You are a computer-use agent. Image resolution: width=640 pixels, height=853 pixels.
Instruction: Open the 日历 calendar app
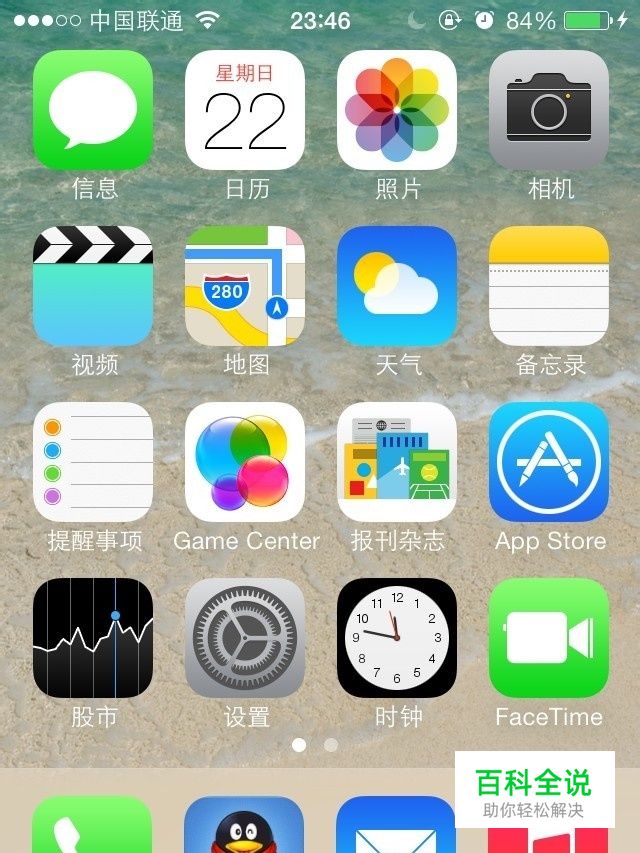[245, 110]
